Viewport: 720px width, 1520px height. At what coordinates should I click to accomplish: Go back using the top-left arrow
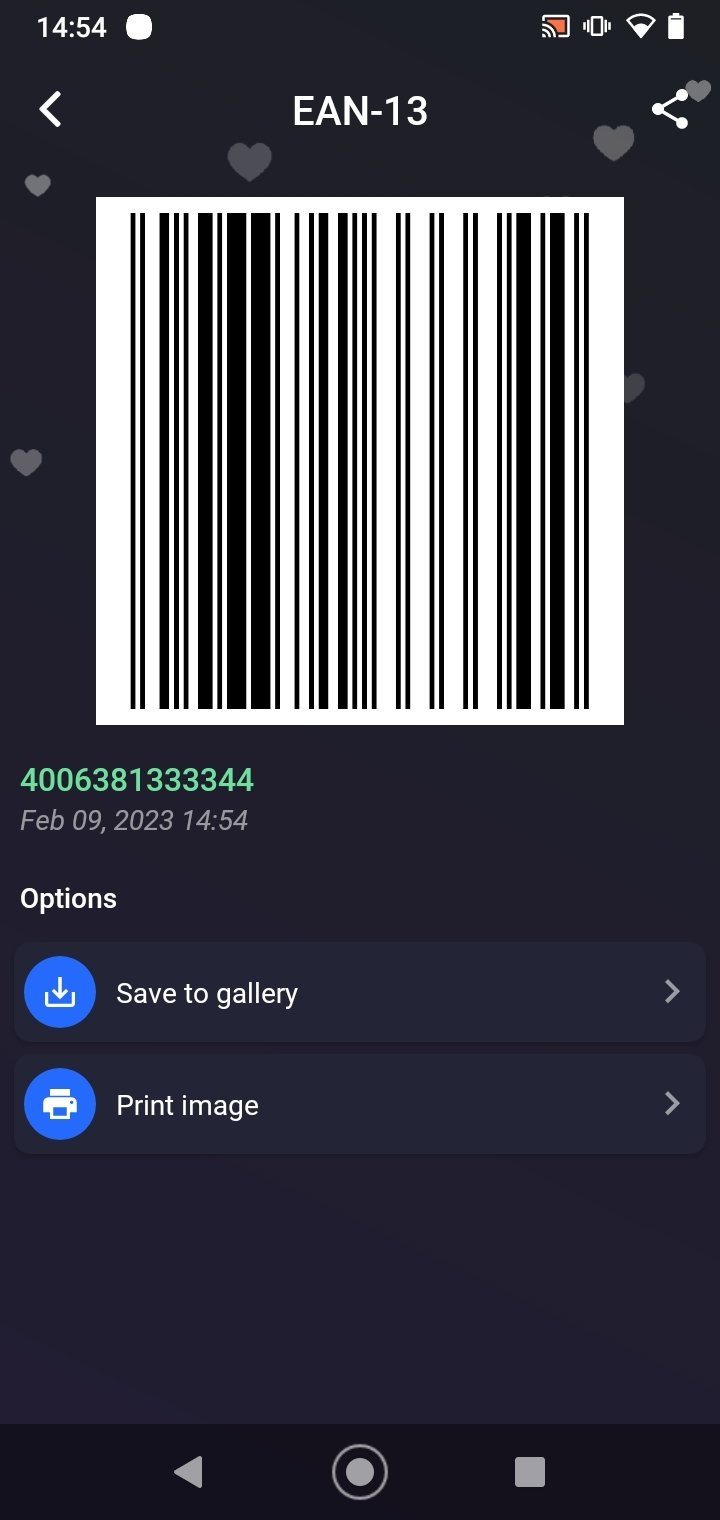click(50, 109)
